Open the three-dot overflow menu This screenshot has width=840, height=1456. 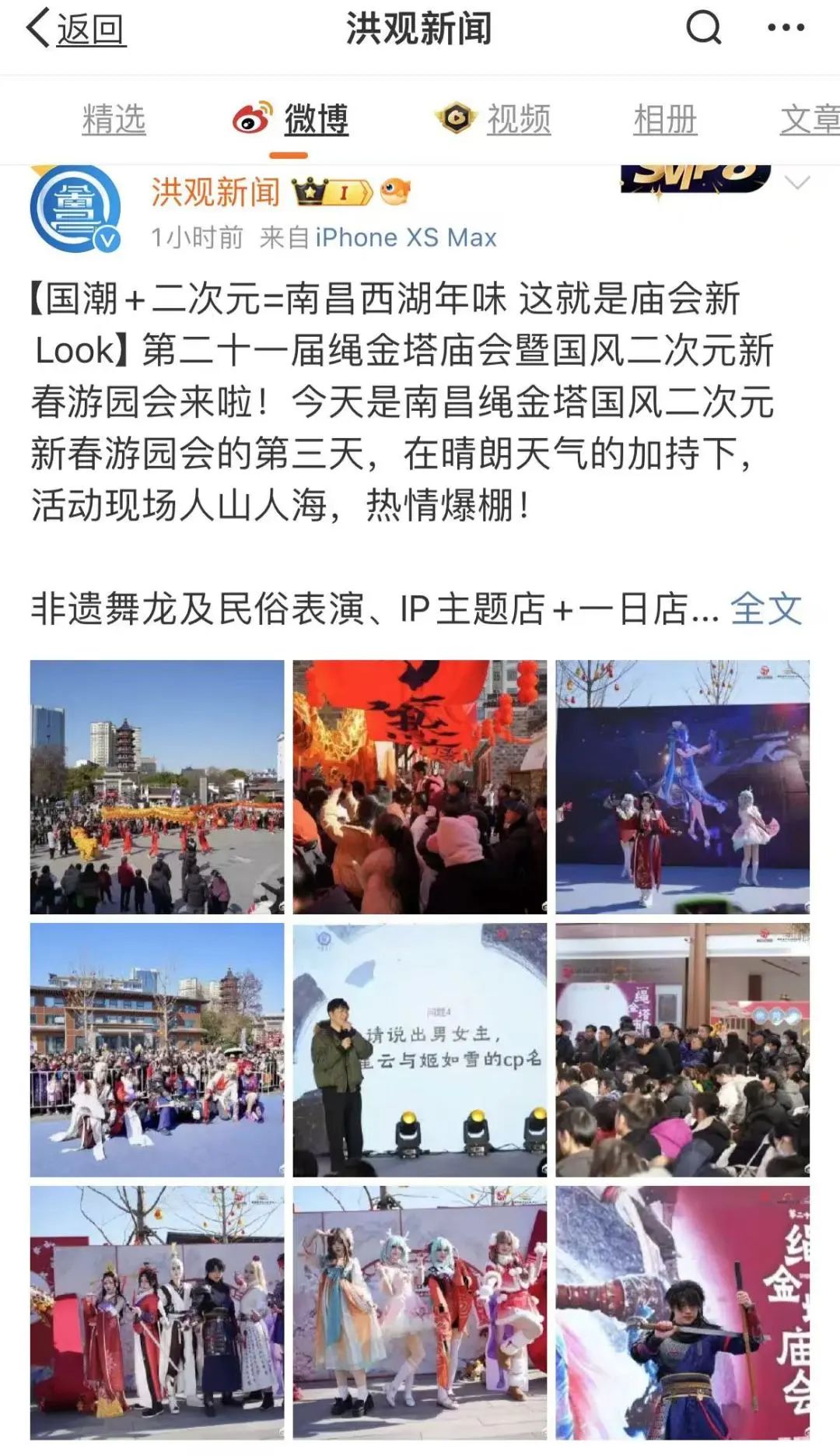pos(786,29)
